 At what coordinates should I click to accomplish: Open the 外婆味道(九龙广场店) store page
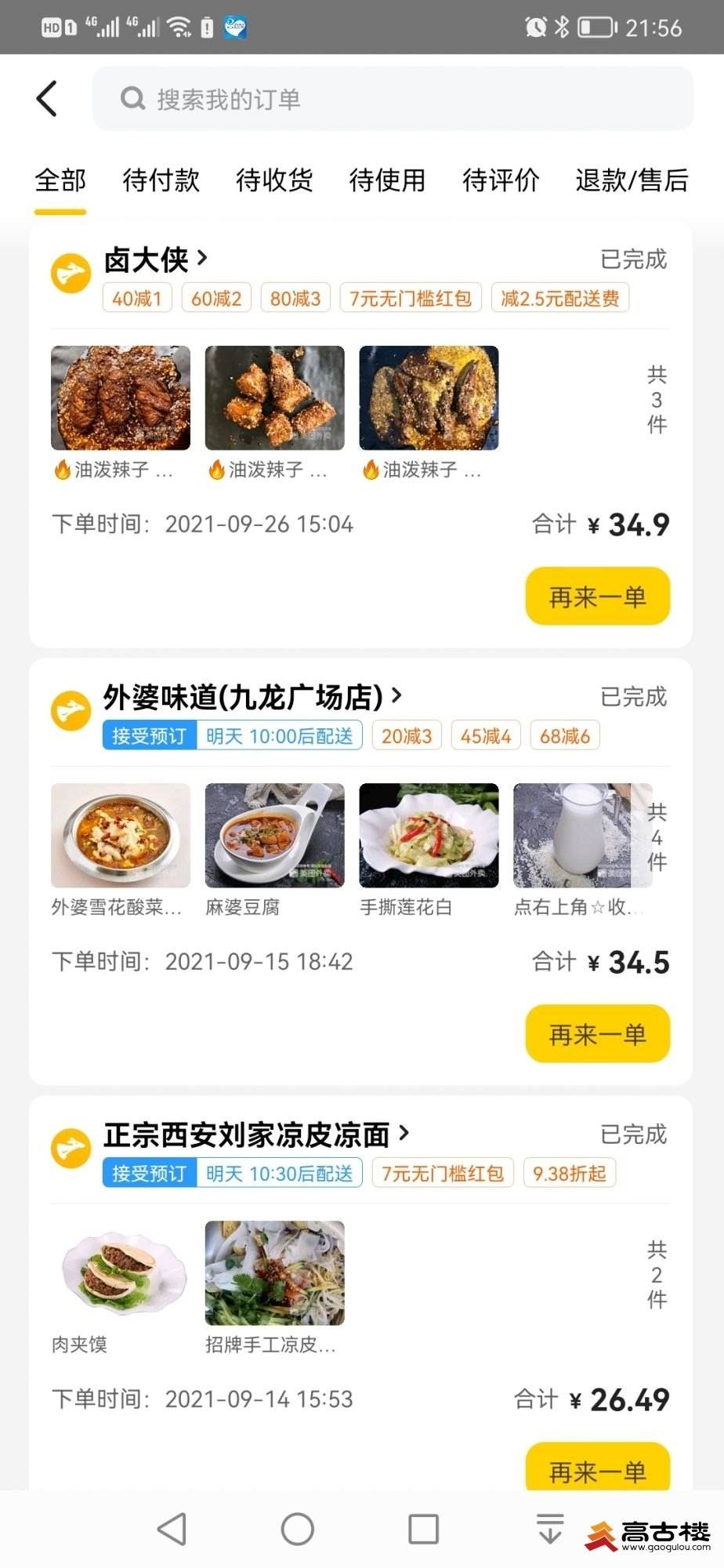pos(251,696)
